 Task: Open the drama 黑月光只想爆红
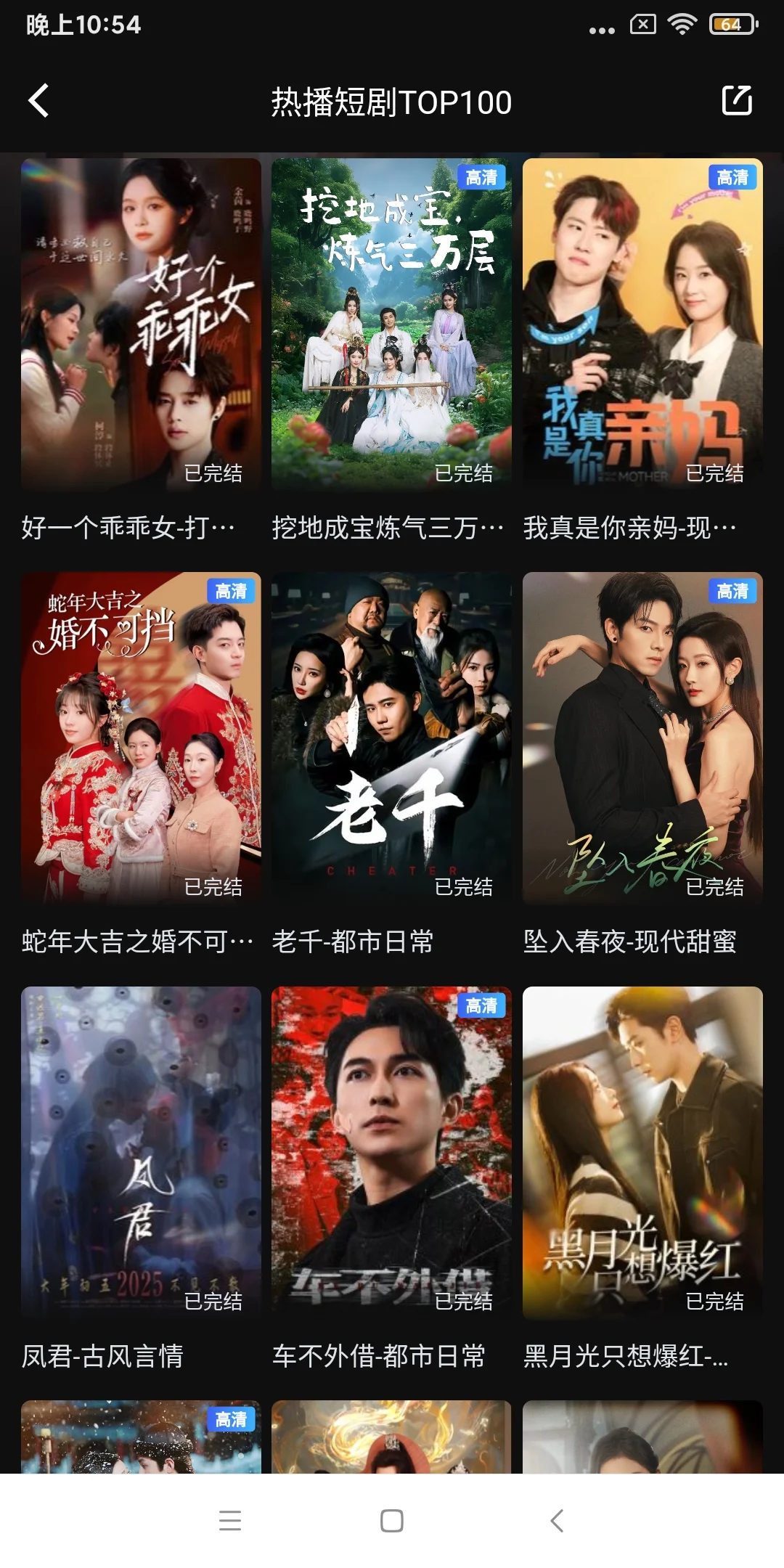[642, 1153]
